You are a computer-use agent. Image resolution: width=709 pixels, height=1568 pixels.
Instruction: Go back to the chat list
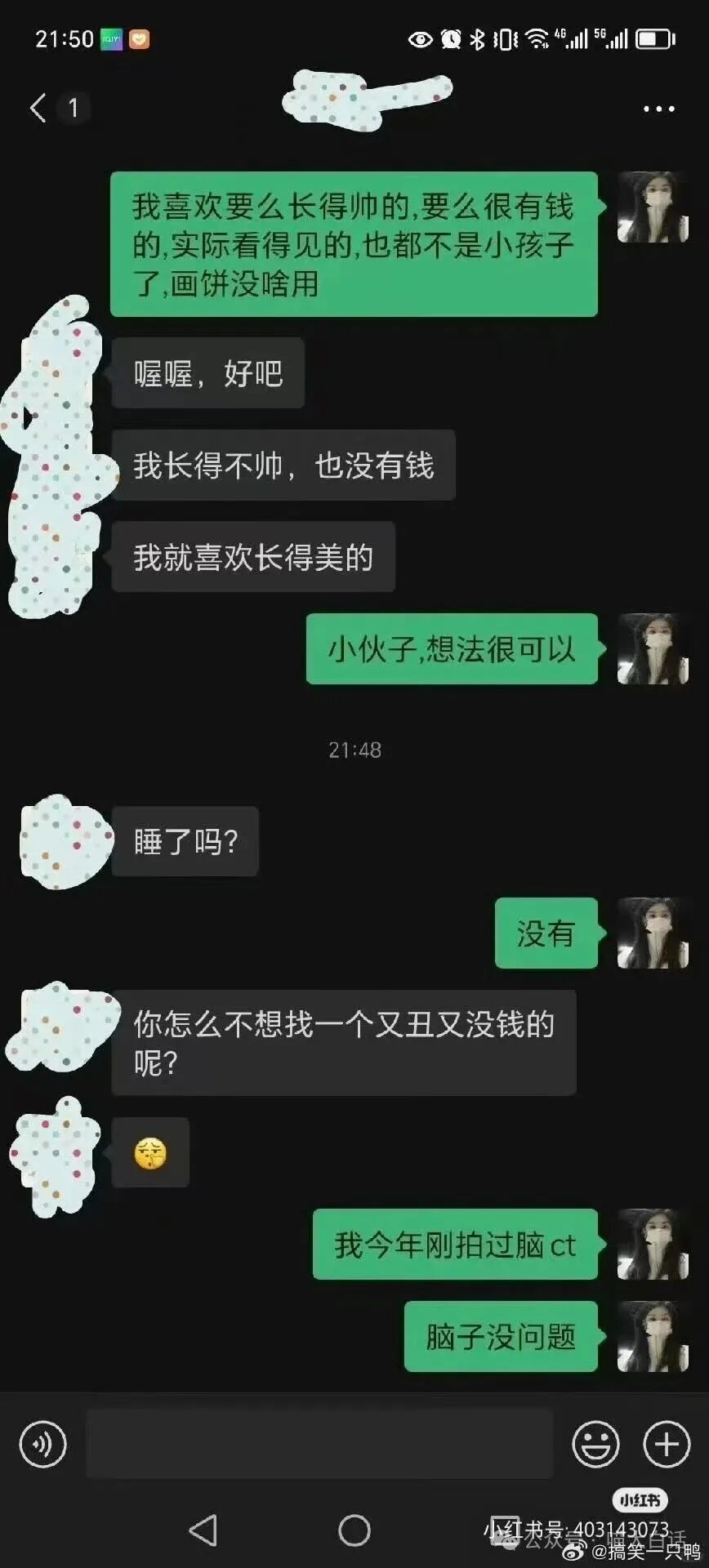click(38, 108)
